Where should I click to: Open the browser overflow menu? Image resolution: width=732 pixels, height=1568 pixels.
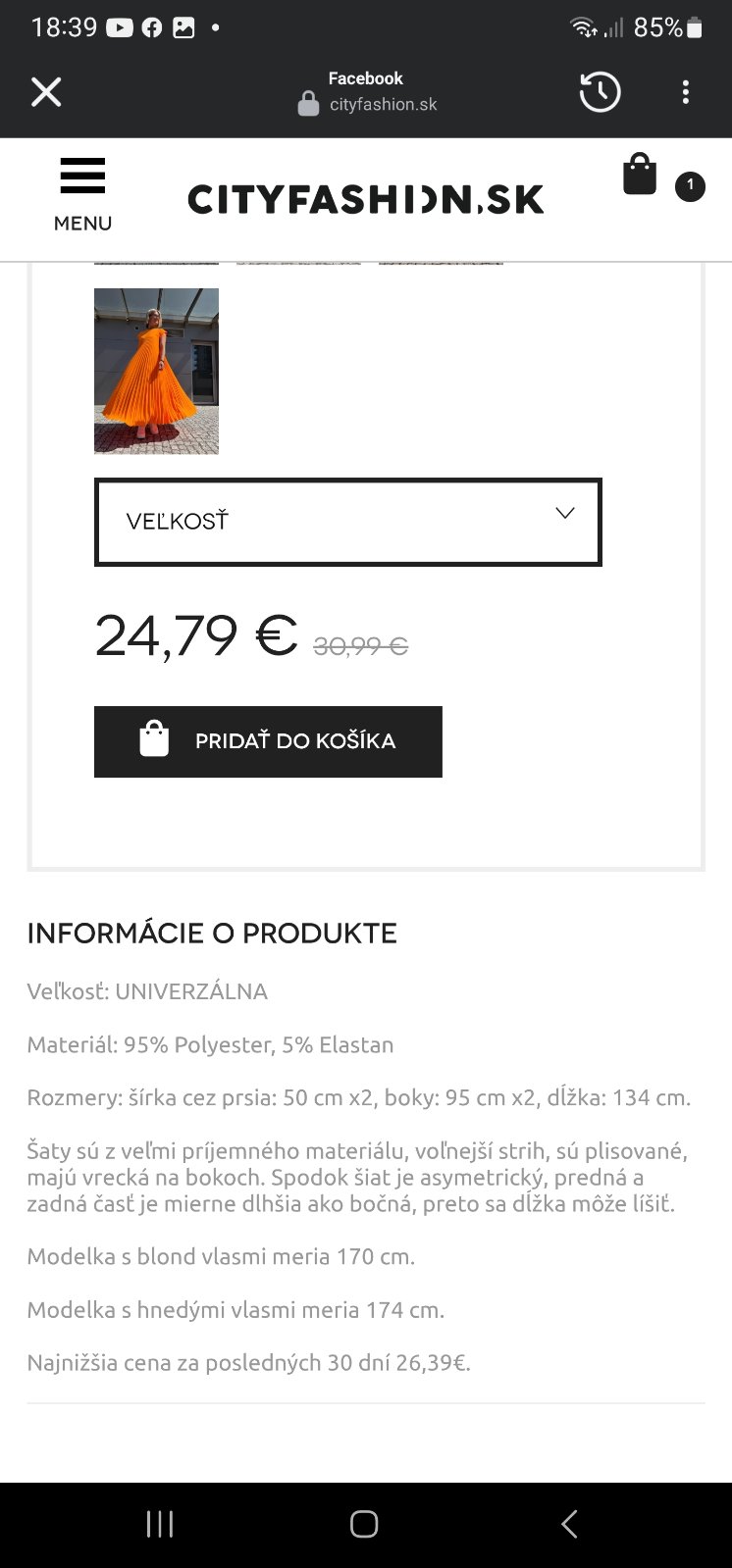(x=685, y=92)
